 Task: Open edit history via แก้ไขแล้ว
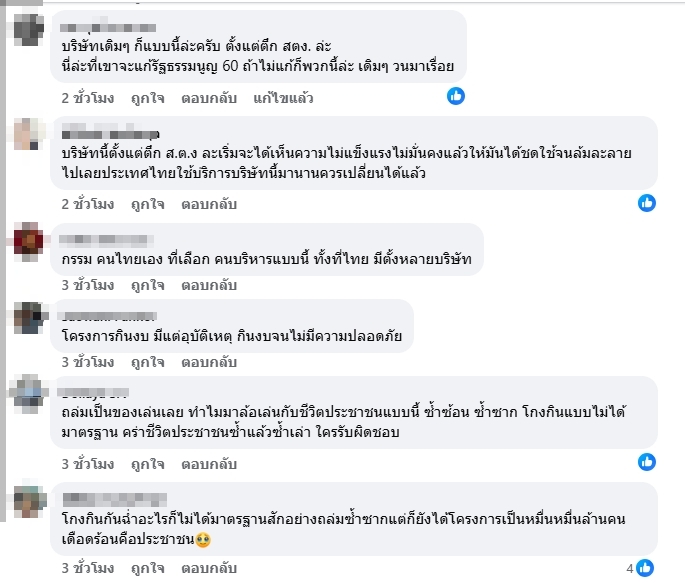pyautogui.click(x=283, y=98)
